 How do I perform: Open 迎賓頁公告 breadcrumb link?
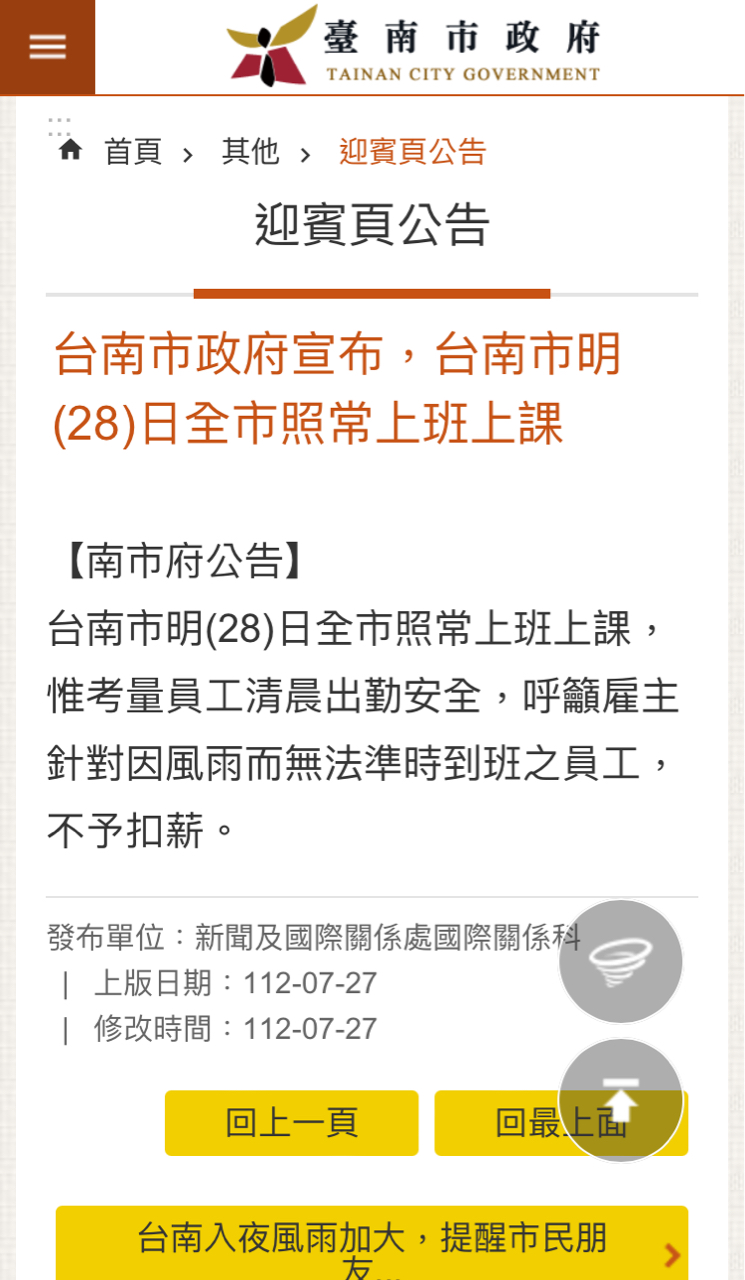click(412, 152)
